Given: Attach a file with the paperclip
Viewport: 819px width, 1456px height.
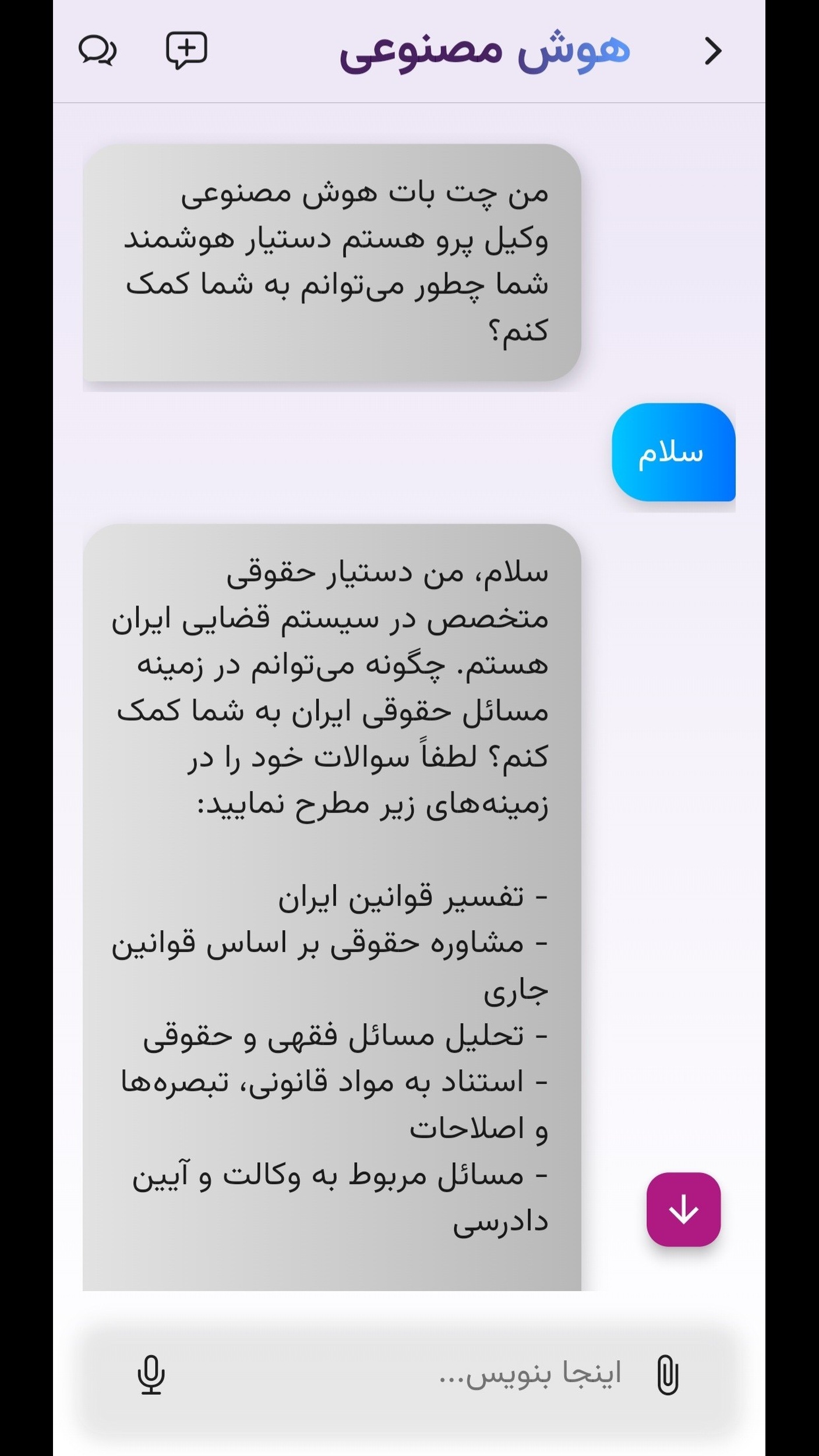Looking at the screenshot, I should coord(668,1375).
